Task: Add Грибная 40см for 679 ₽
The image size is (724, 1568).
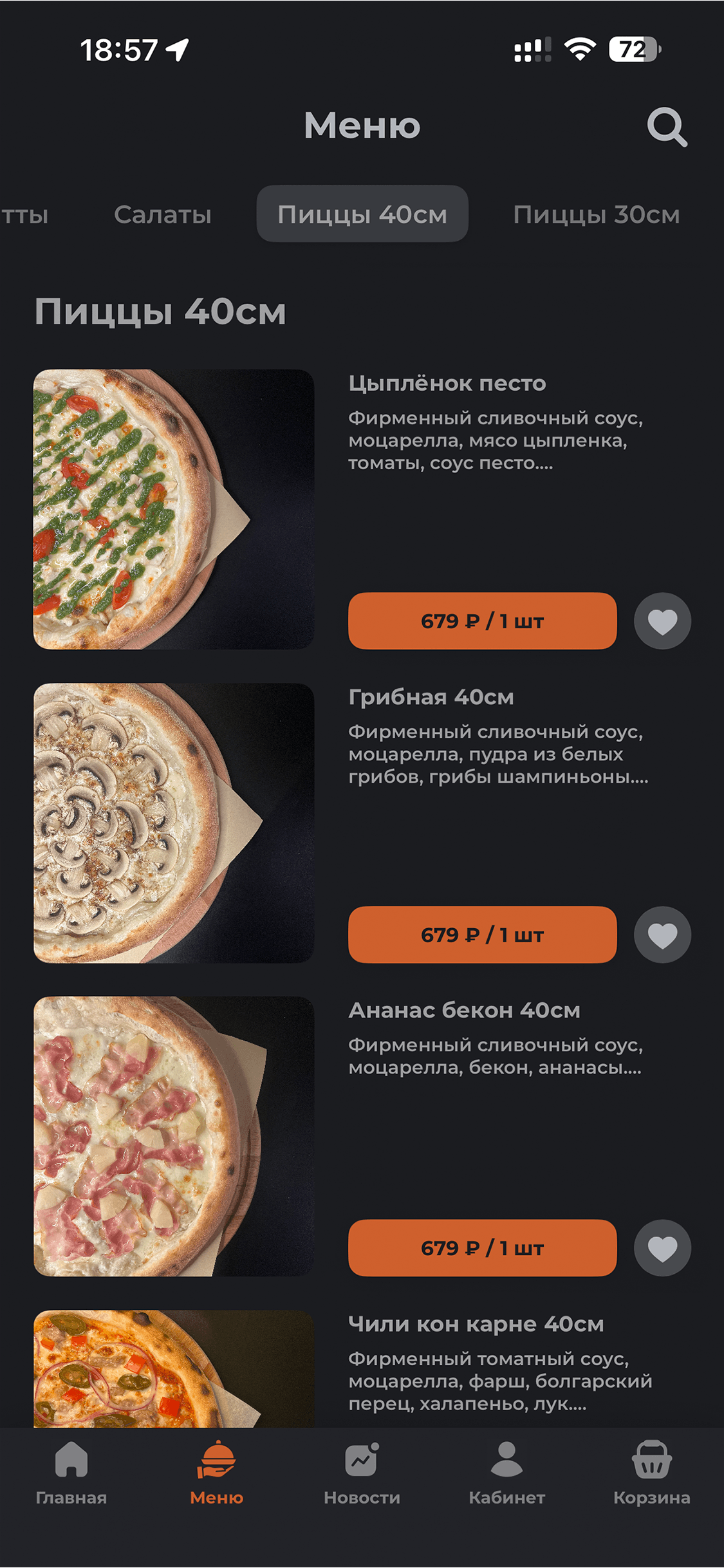Action: tap(482, 934)
